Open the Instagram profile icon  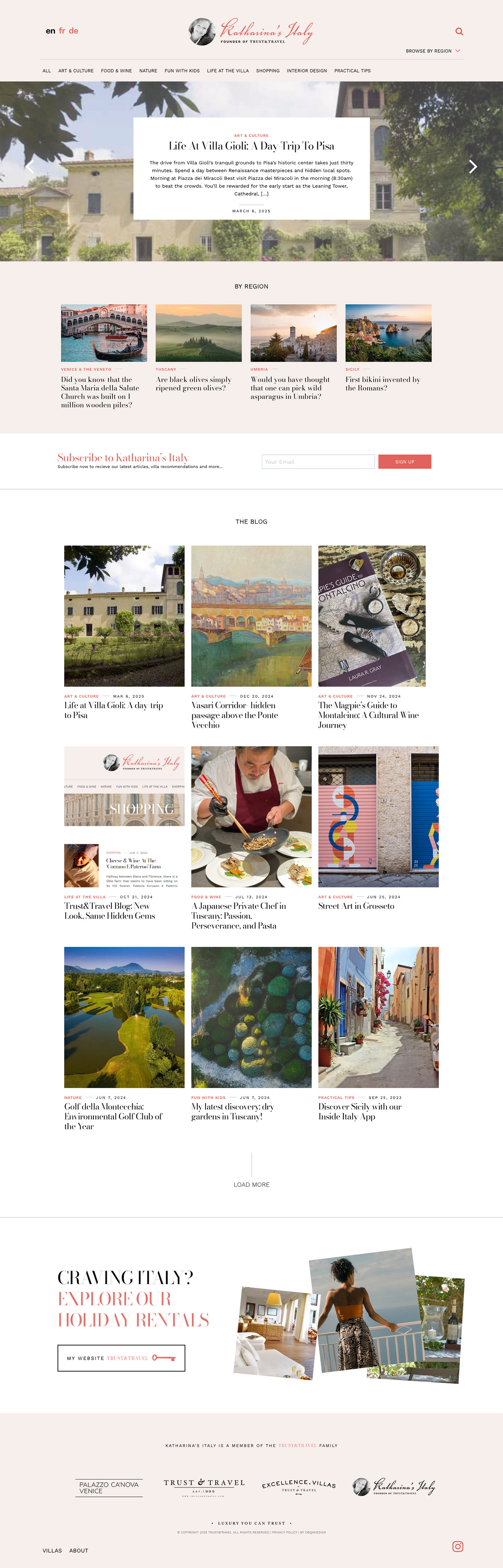click(x=458, y=1546)
